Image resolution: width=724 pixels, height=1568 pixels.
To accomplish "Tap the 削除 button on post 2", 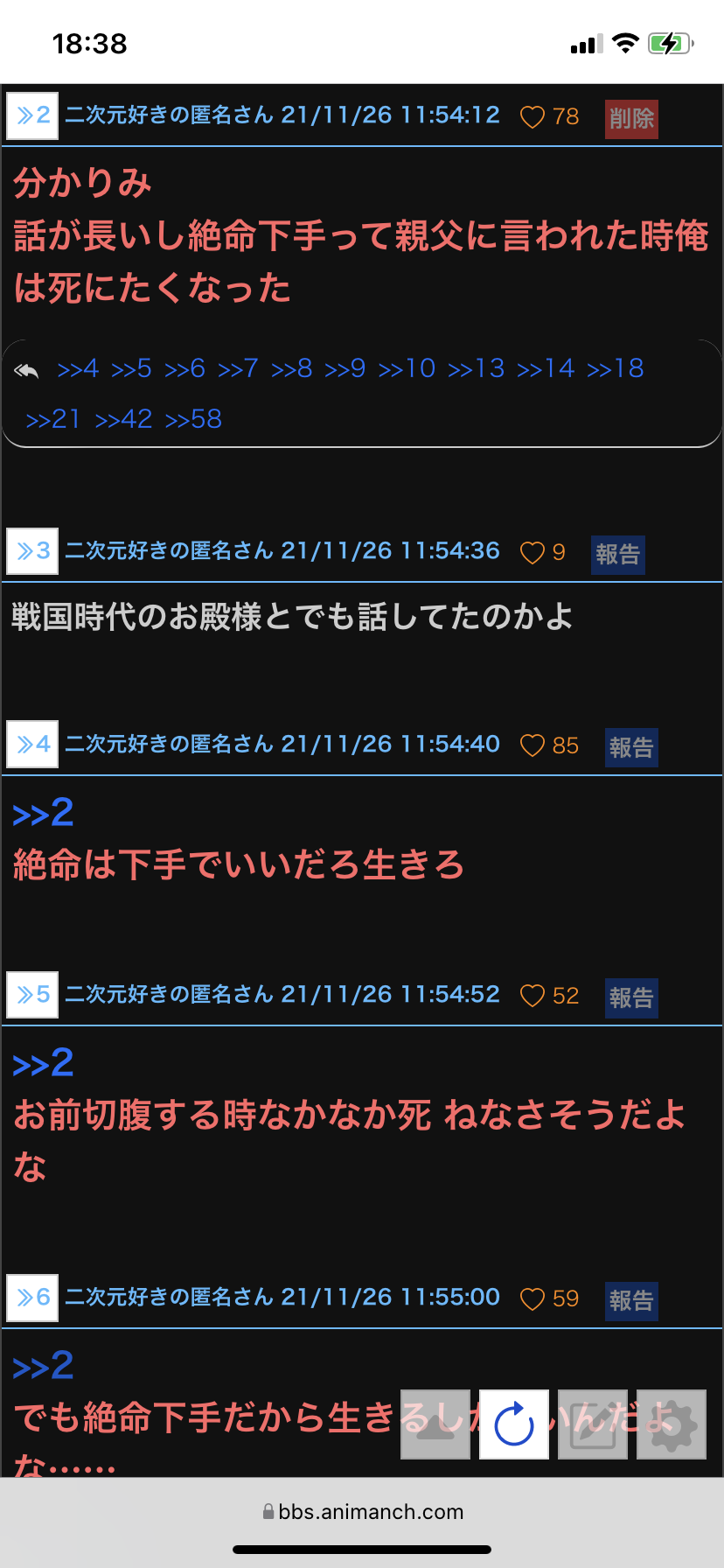I will pyautogui.click(x=631, y=118).
